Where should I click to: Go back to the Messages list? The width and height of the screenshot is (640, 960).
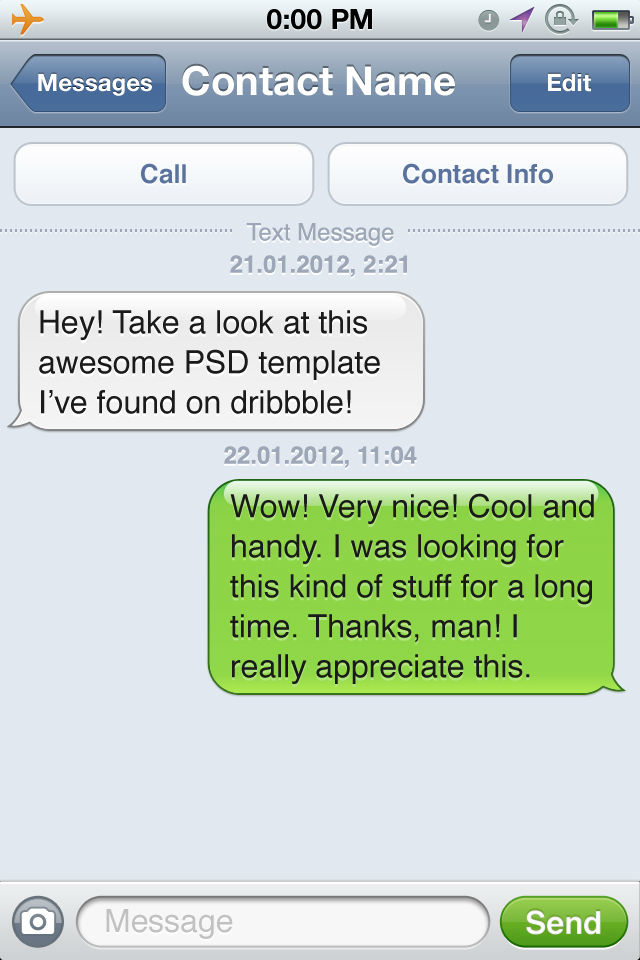coord(90,83)
